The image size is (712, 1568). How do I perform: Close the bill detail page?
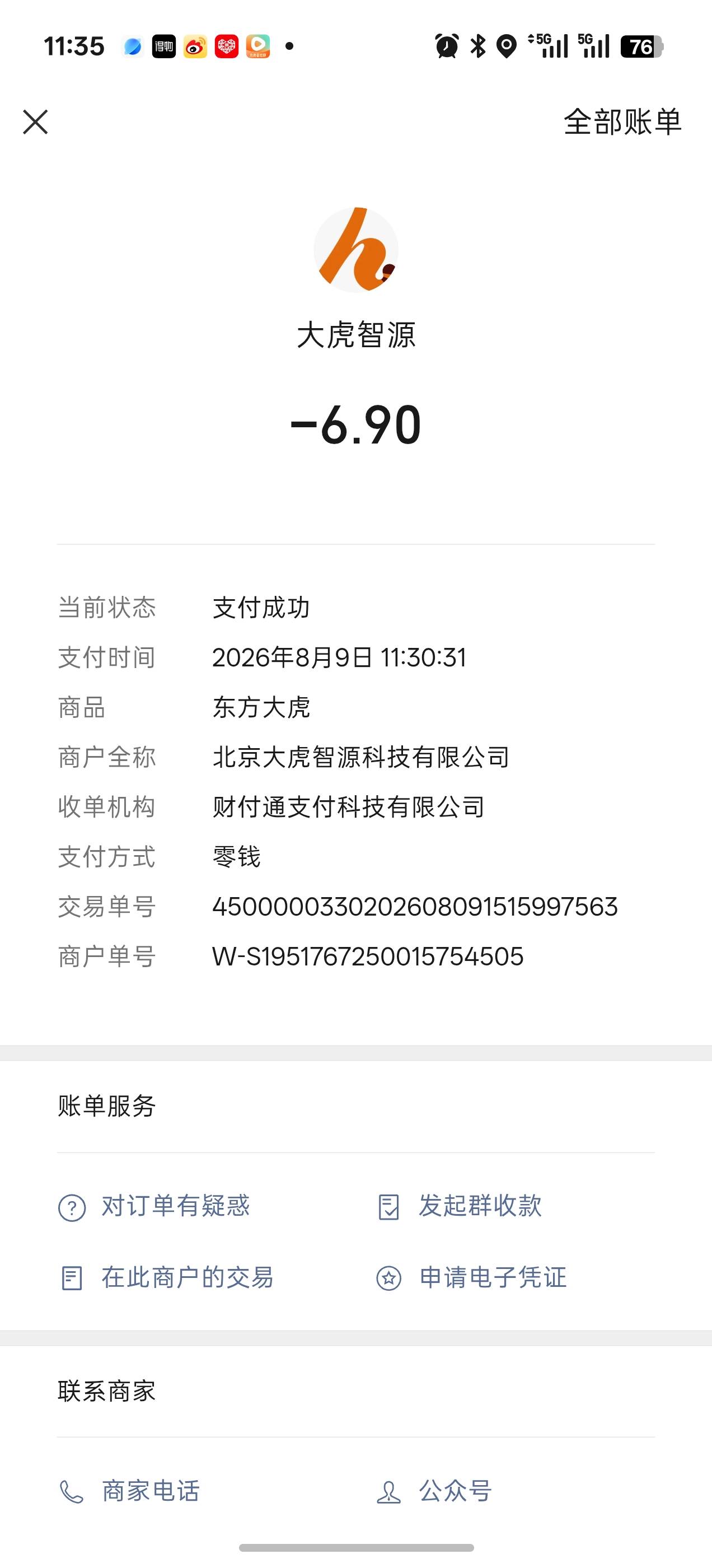(35, 122)
